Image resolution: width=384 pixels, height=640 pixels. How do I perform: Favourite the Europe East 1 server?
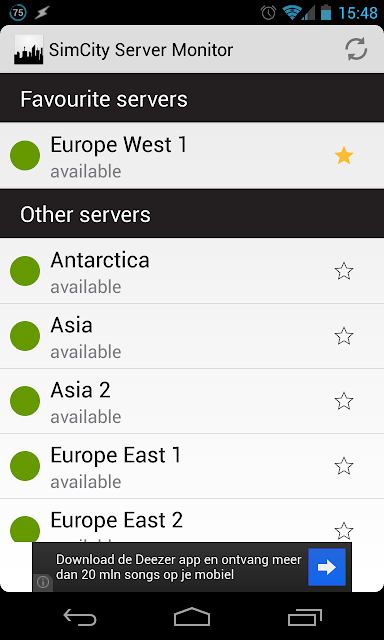tap(344, 466)
